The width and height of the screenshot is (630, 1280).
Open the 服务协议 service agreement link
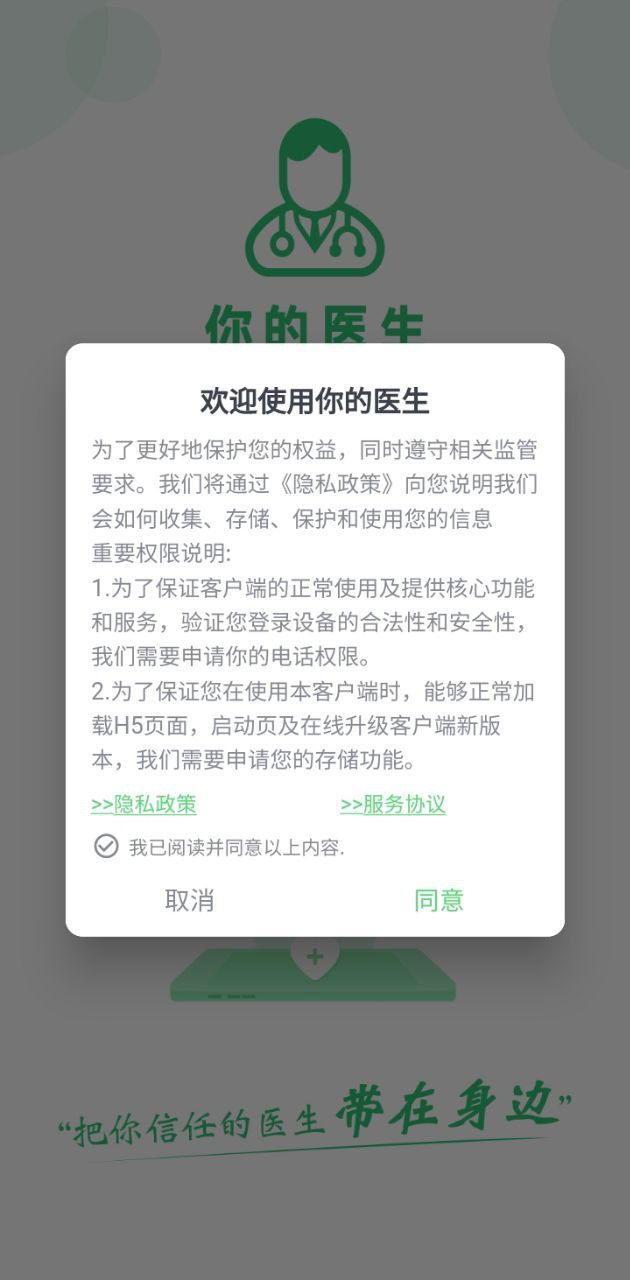[393, 804]
